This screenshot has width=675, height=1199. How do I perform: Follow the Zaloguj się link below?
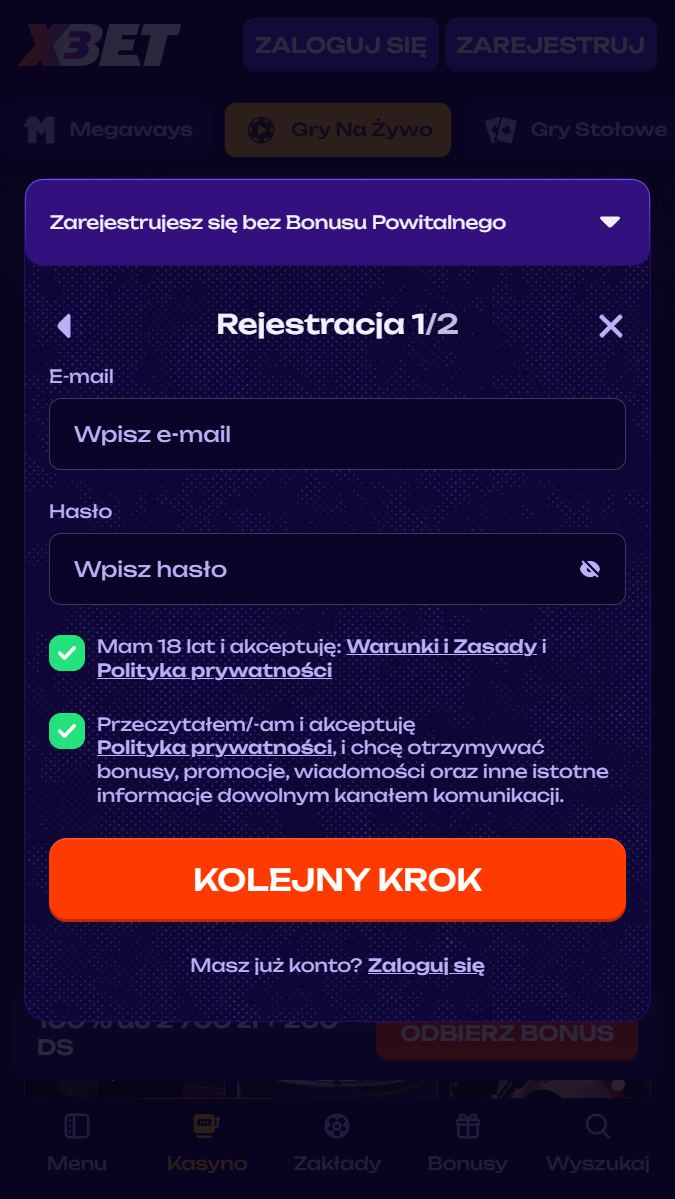(x=426, y=965)
